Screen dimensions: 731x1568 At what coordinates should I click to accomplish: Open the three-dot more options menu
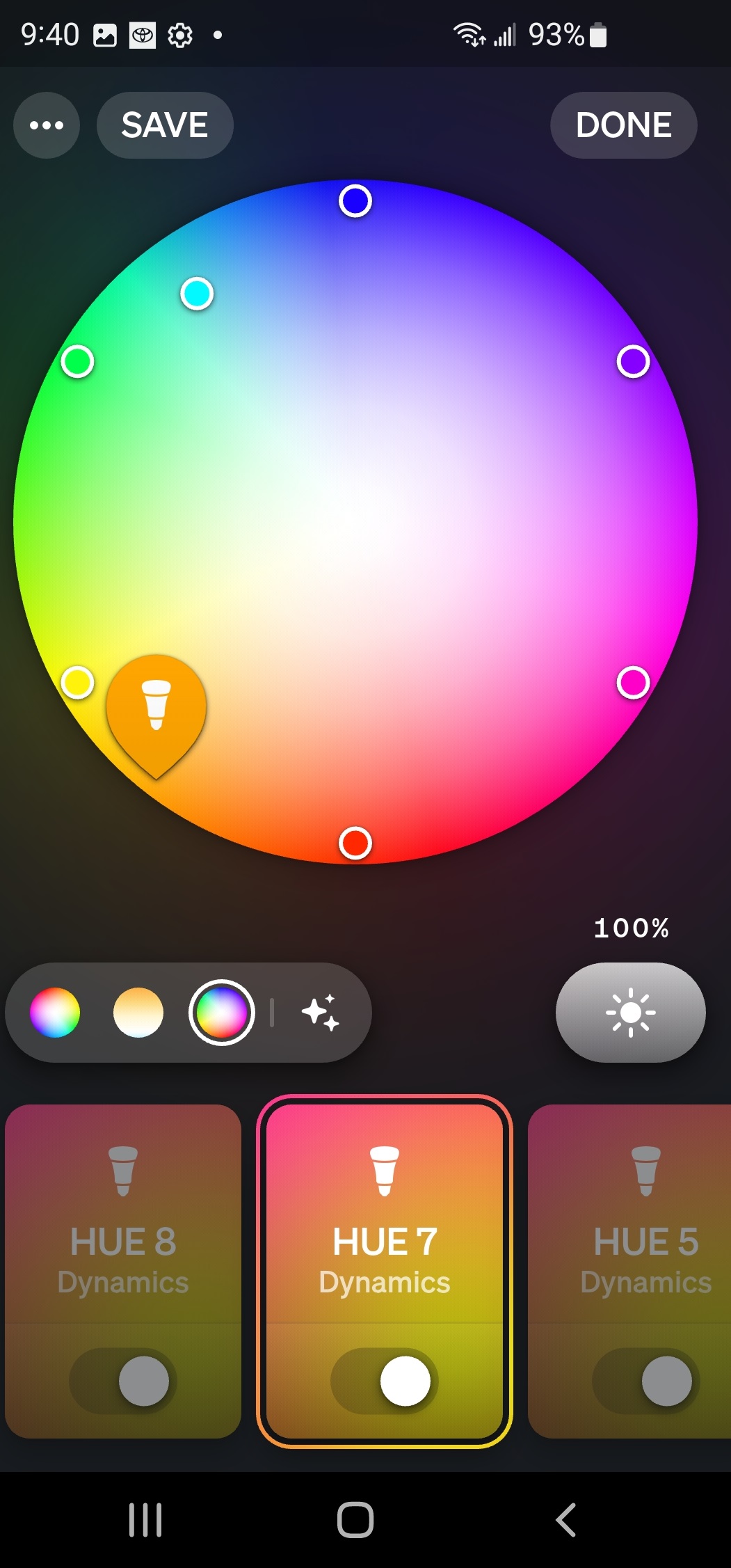[x=47, y=125]
